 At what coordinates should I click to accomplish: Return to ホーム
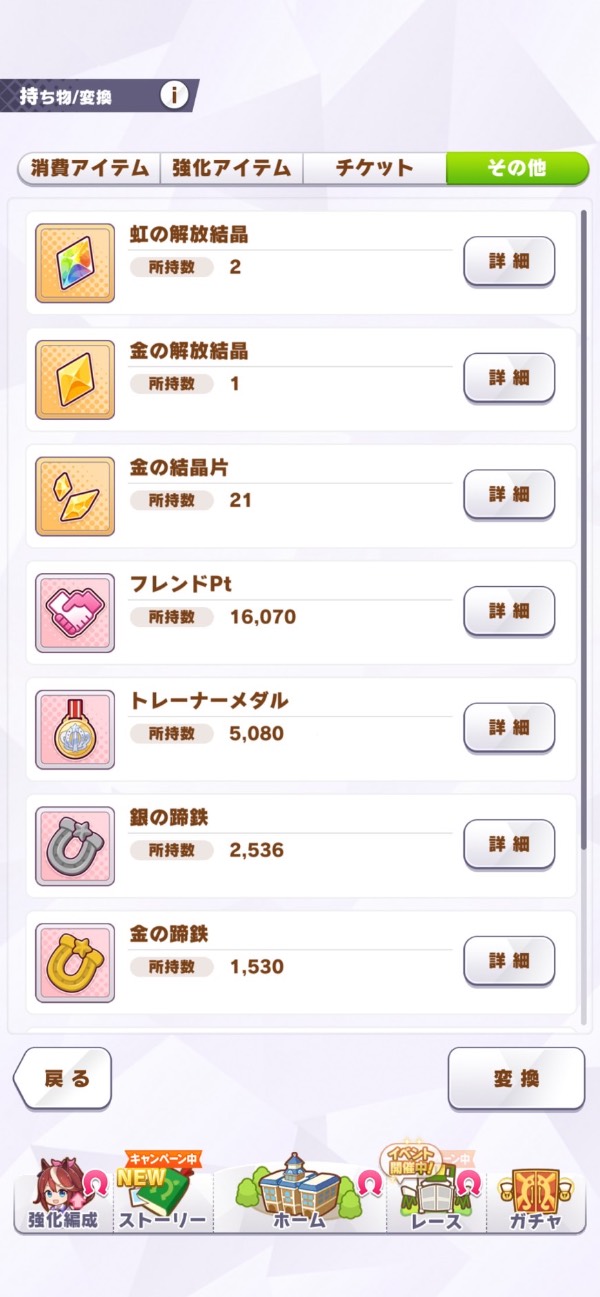[x=299, y=1200]
